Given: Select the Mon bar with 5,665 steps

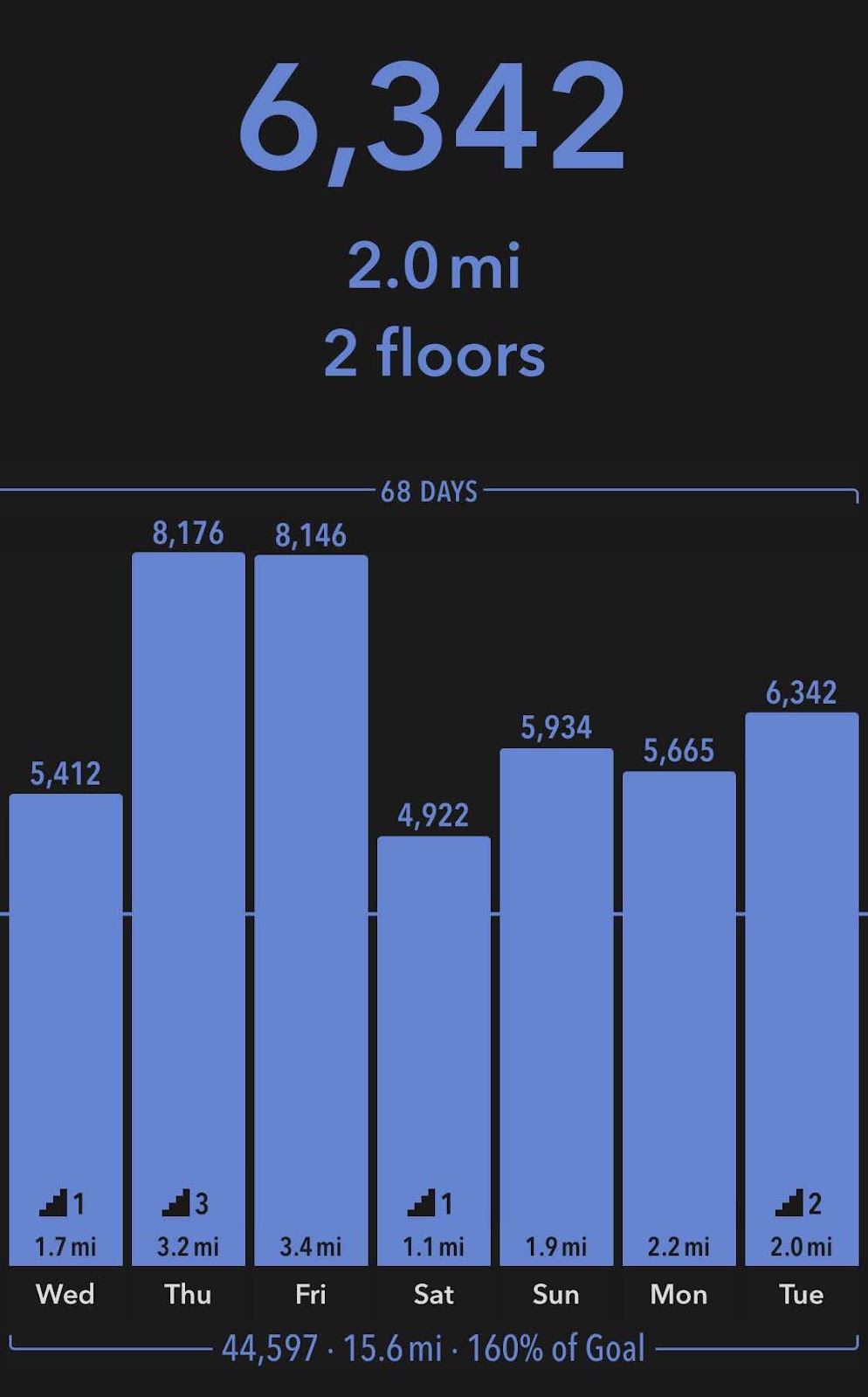Looking at the screenshot, I should point(679,1018).
